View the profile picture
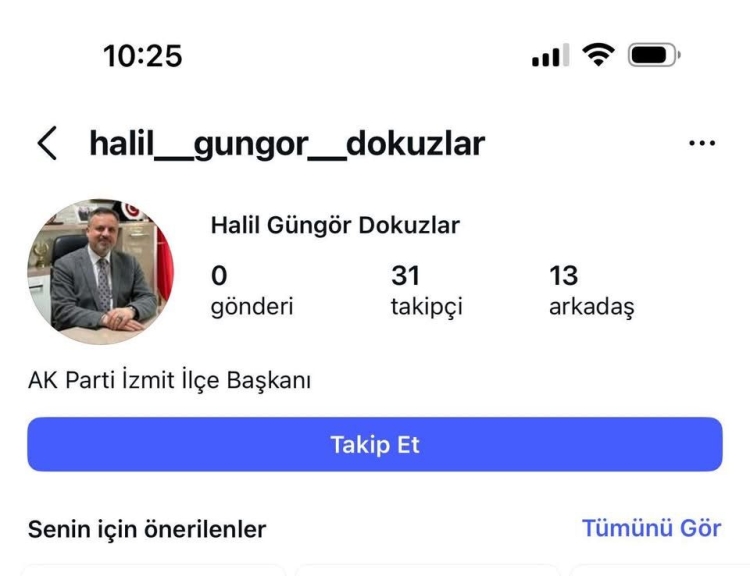Screen dimensions: 750x576 100,272
